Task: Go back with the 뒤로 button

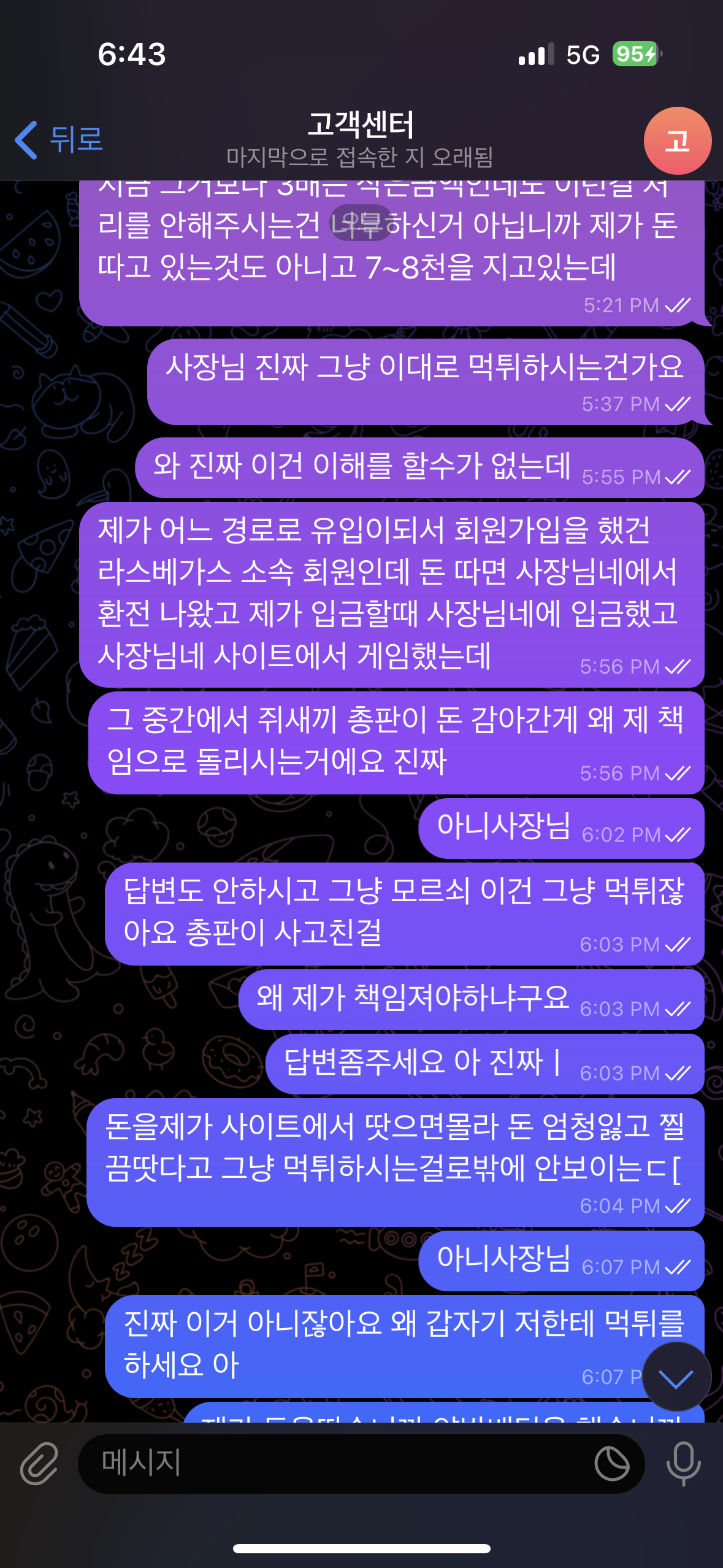Action: 59,140
